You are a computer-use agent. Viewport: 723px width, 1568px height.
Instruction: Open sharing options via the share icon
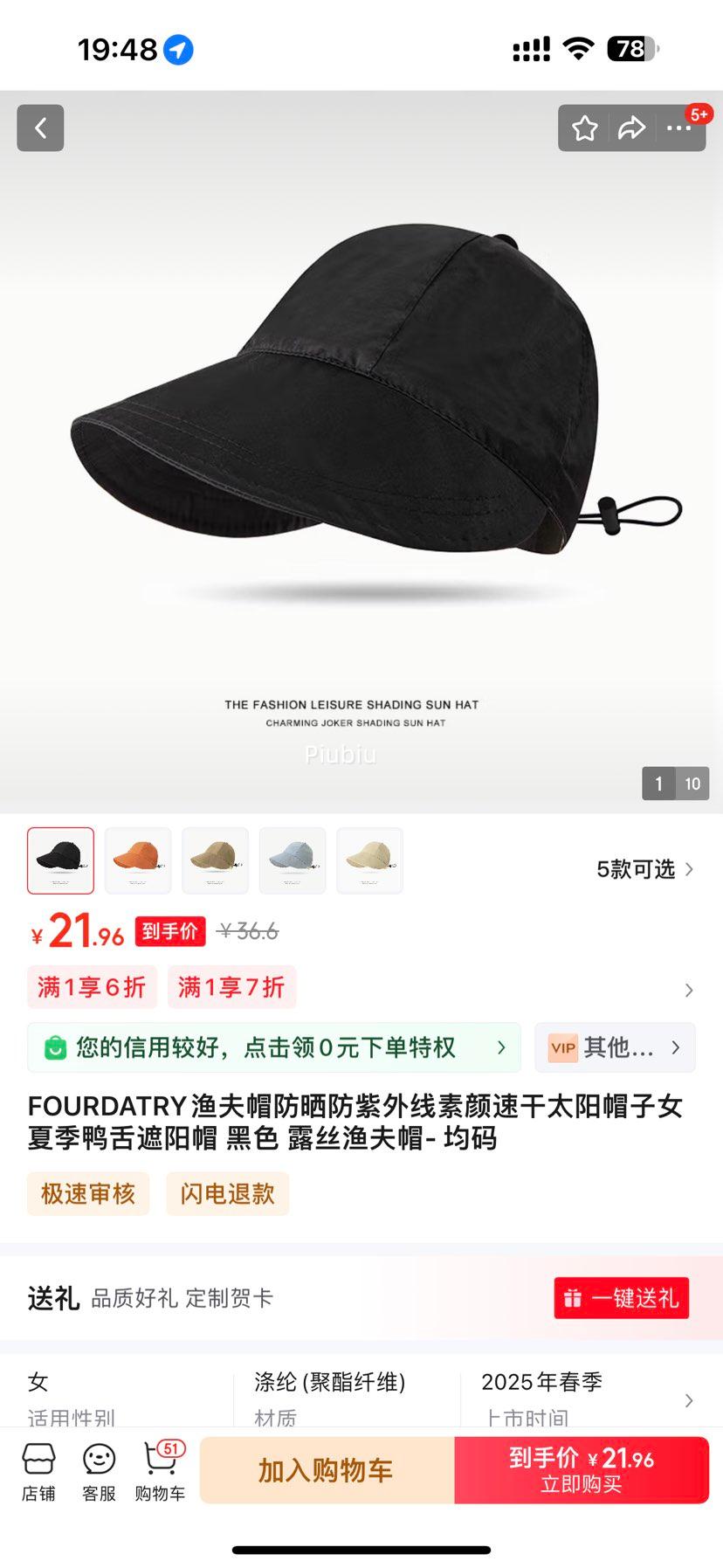[x=631, y=128]
